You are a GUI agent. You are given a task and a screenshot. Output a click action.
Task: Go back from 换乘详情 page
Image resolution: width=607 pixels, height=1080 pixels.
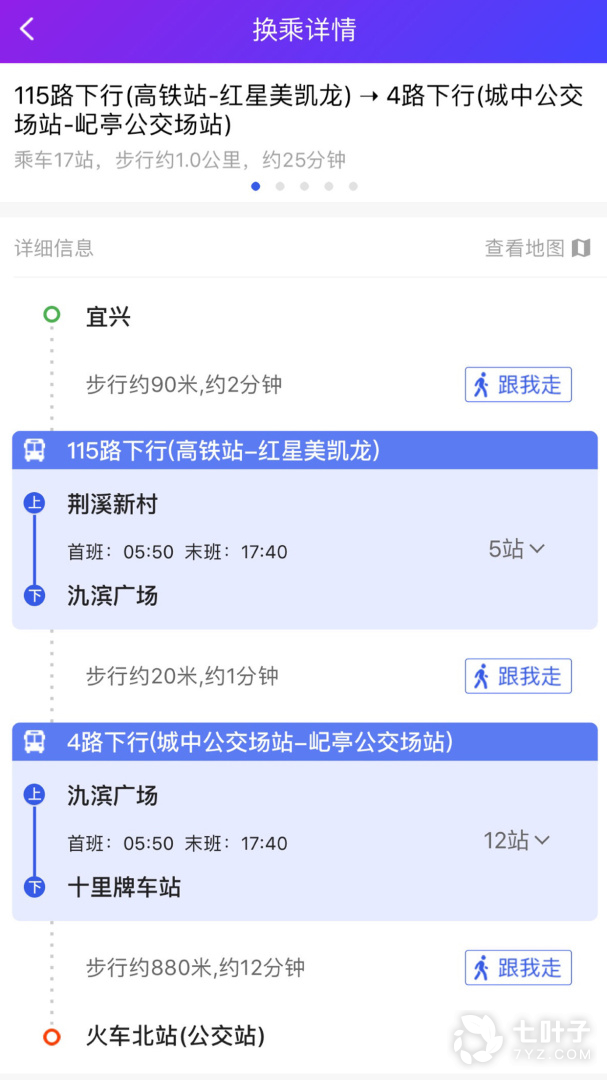[x=27, y=30]
